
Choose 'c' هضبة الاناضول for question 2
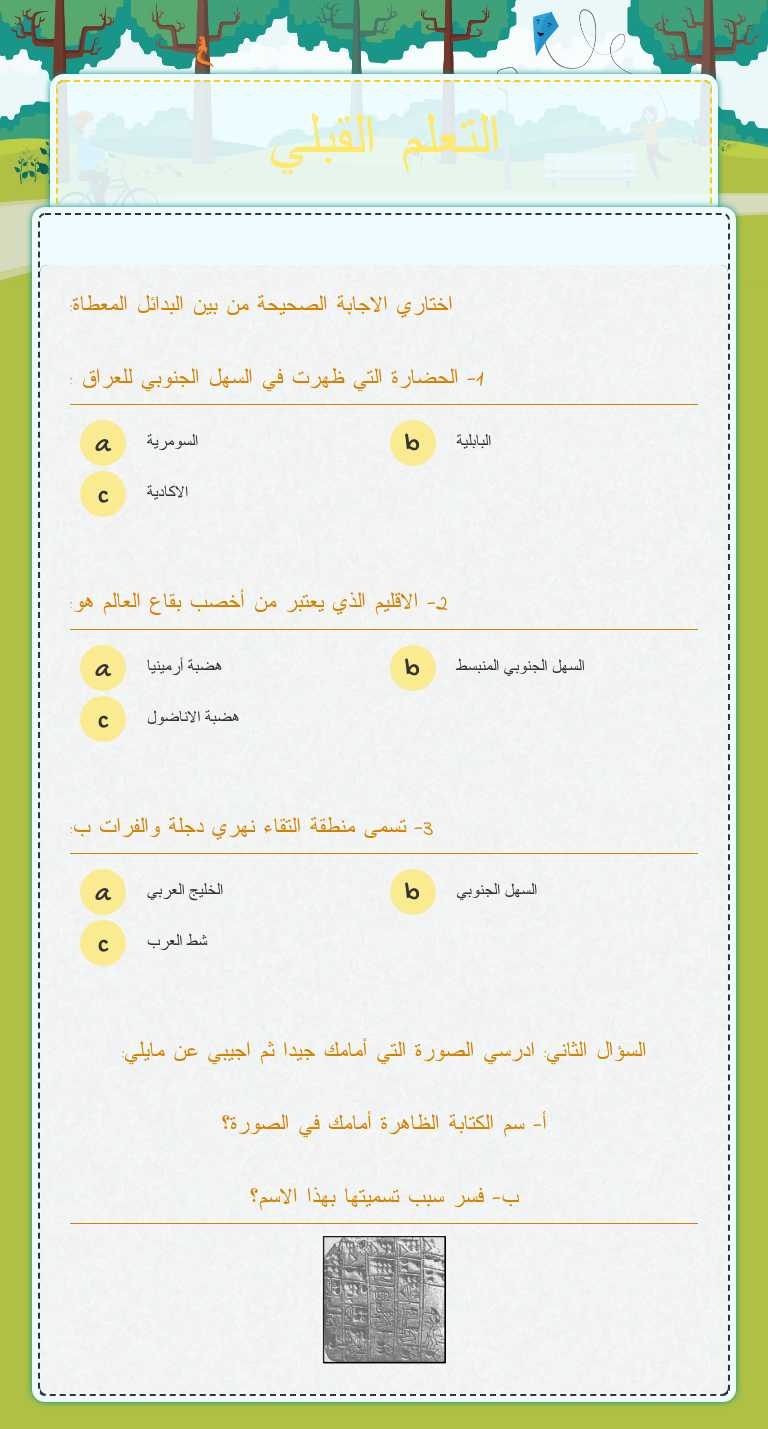[x=102, y=718]
